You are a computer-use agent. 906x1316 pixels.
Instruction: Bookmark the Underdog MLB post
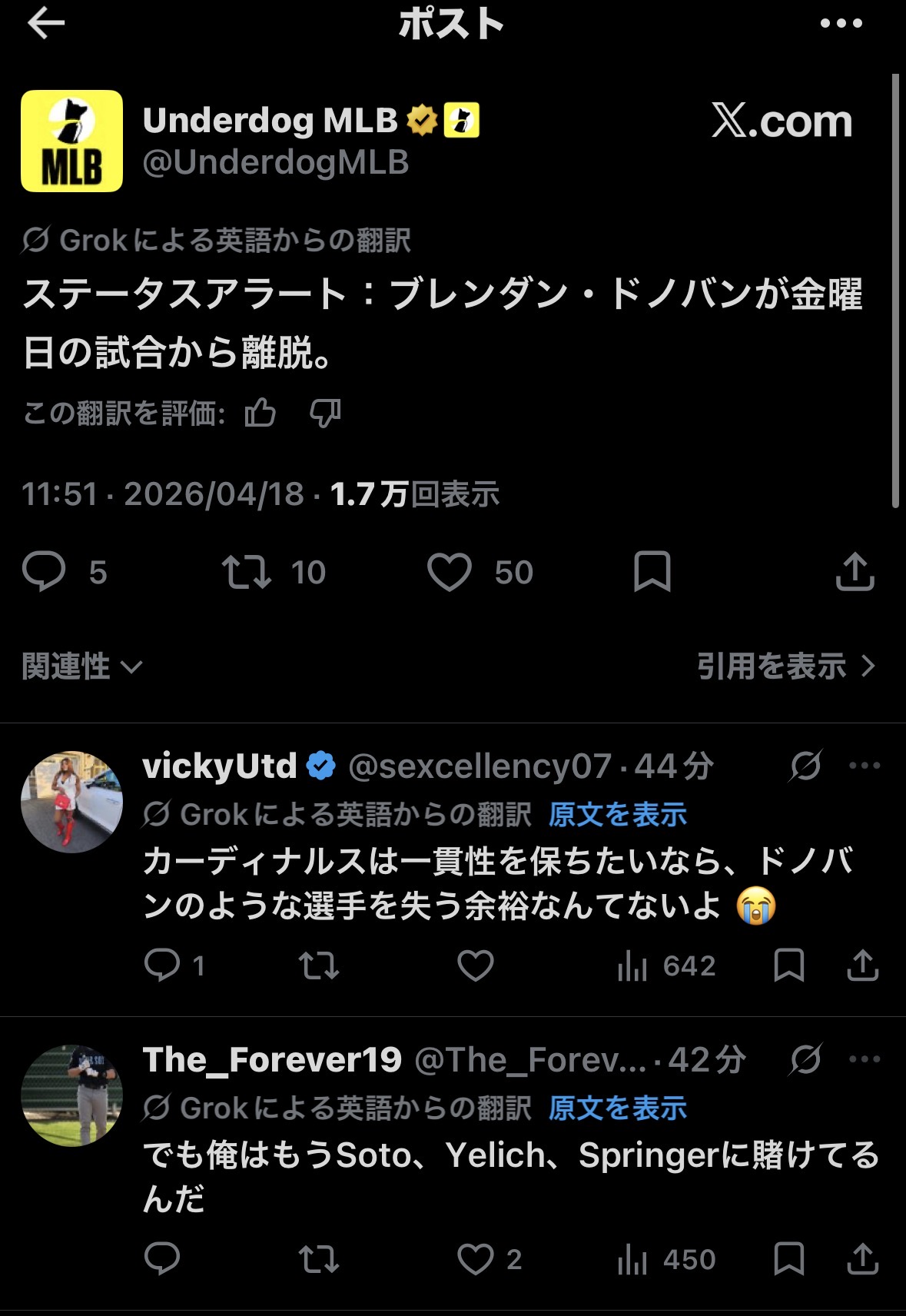[x=652, y=572]
